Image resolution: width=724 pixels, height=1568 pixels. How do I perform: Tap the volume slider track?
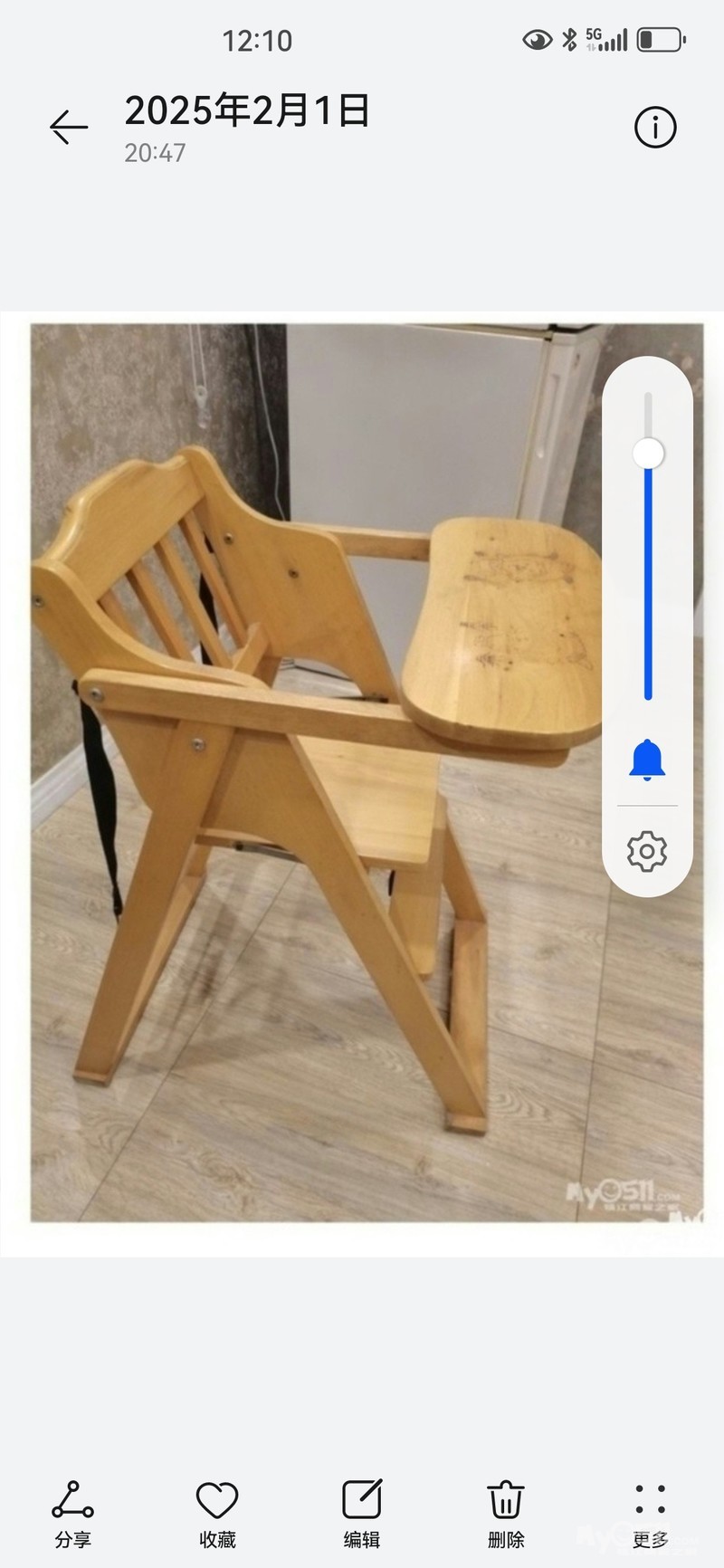pos(648,579)
